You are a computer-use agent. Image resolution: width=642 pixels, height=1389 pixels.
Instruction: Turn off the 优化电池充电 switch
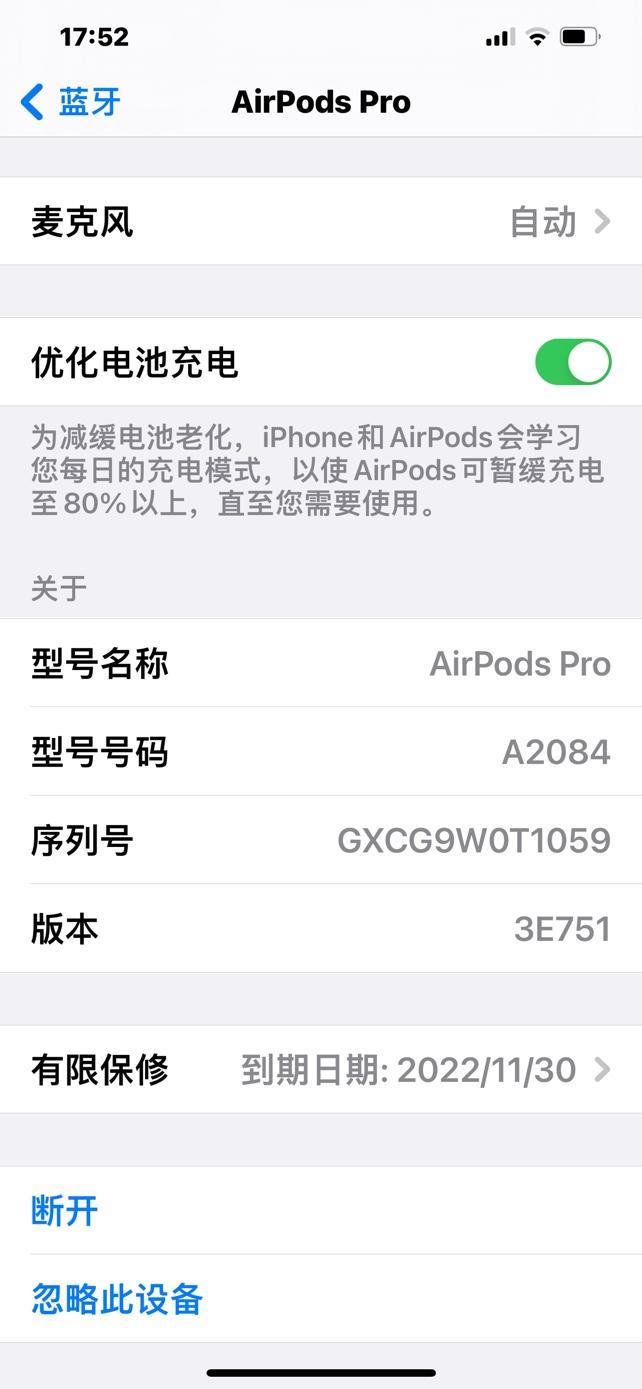(572, 362)
